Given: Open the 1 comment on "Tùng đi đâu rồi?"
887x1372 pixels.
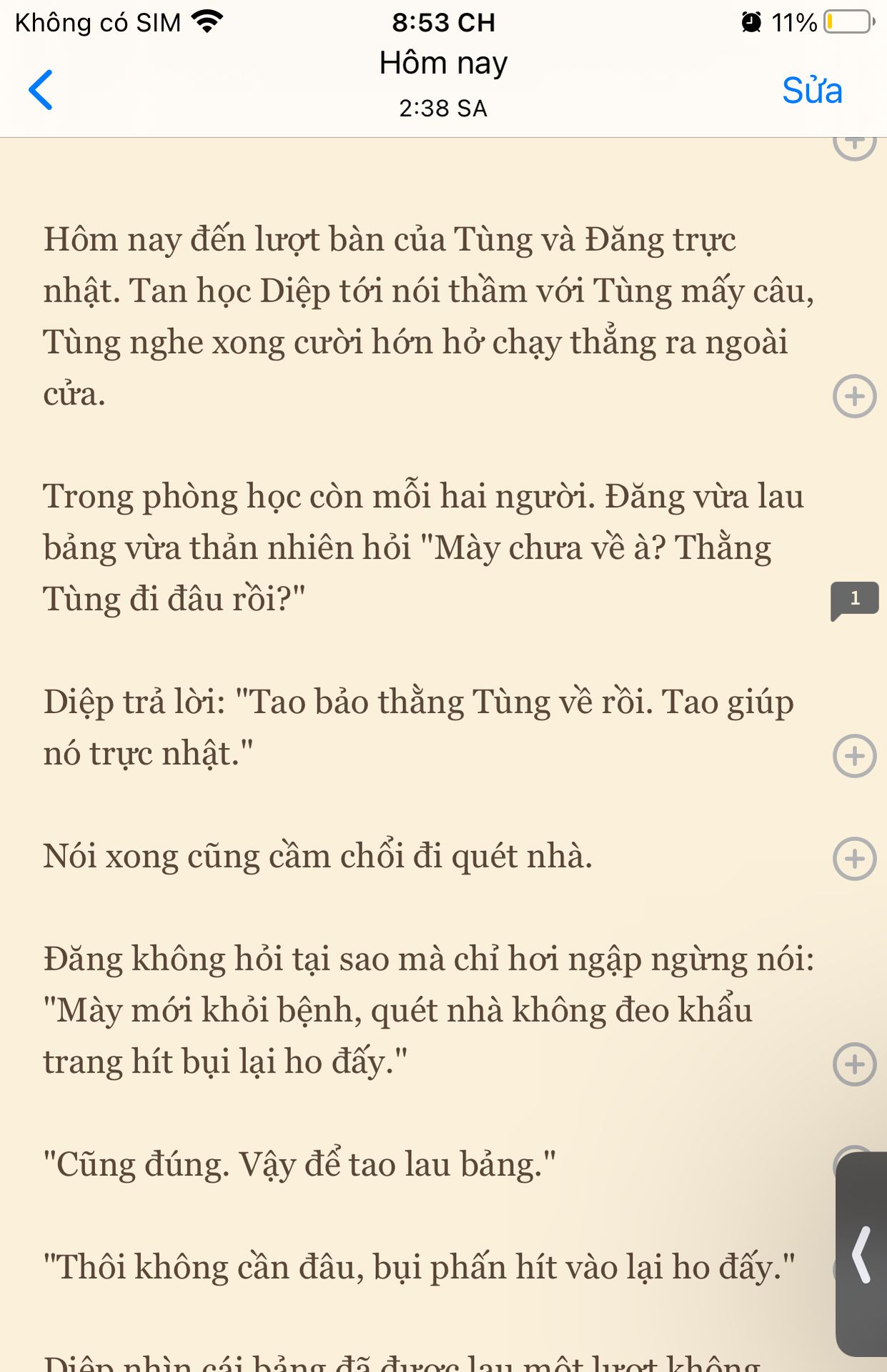Looking at the screenshot, I should [854, 600].
